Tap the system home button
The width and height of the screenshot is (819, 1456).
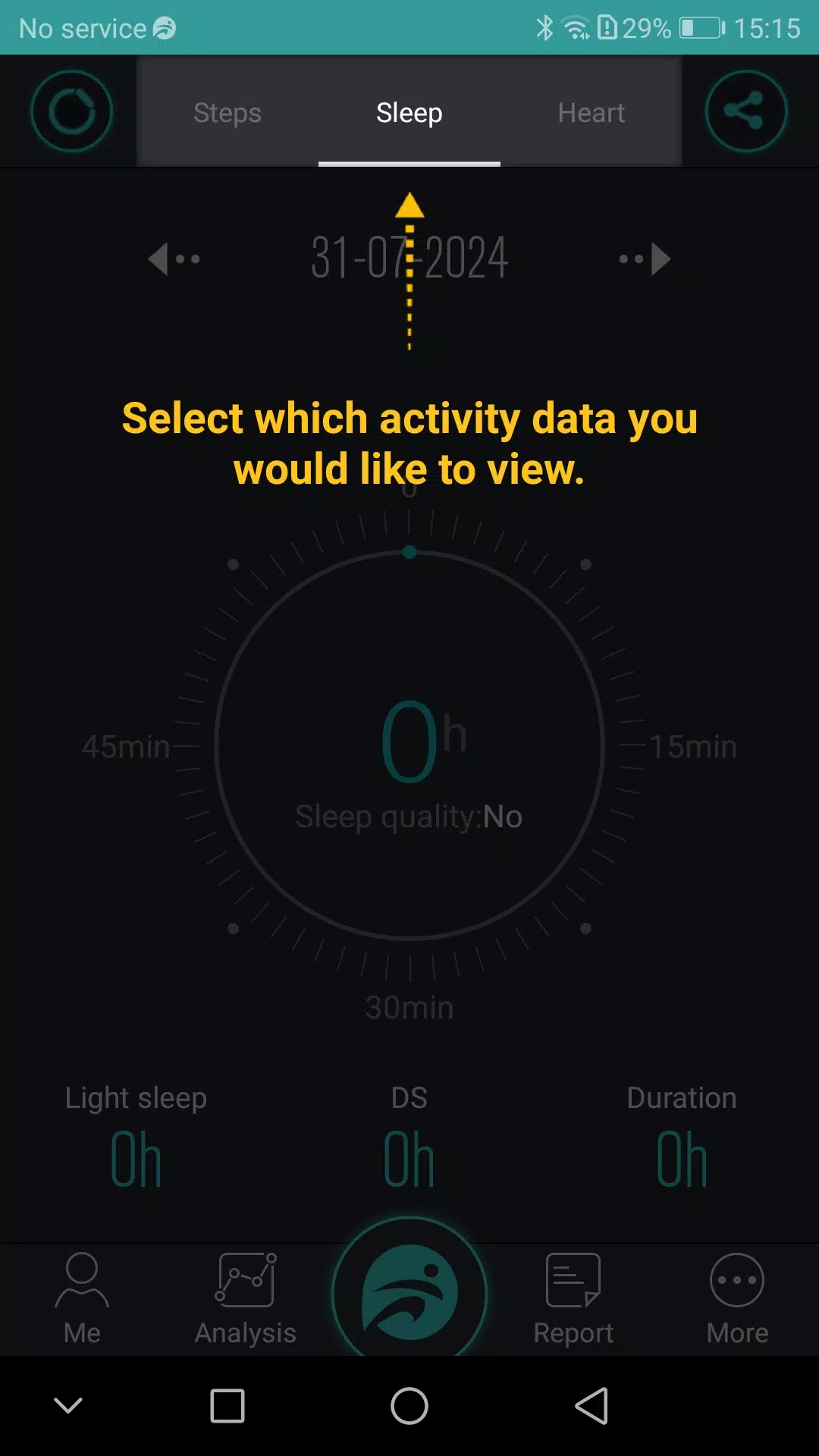pos(409,1406)
